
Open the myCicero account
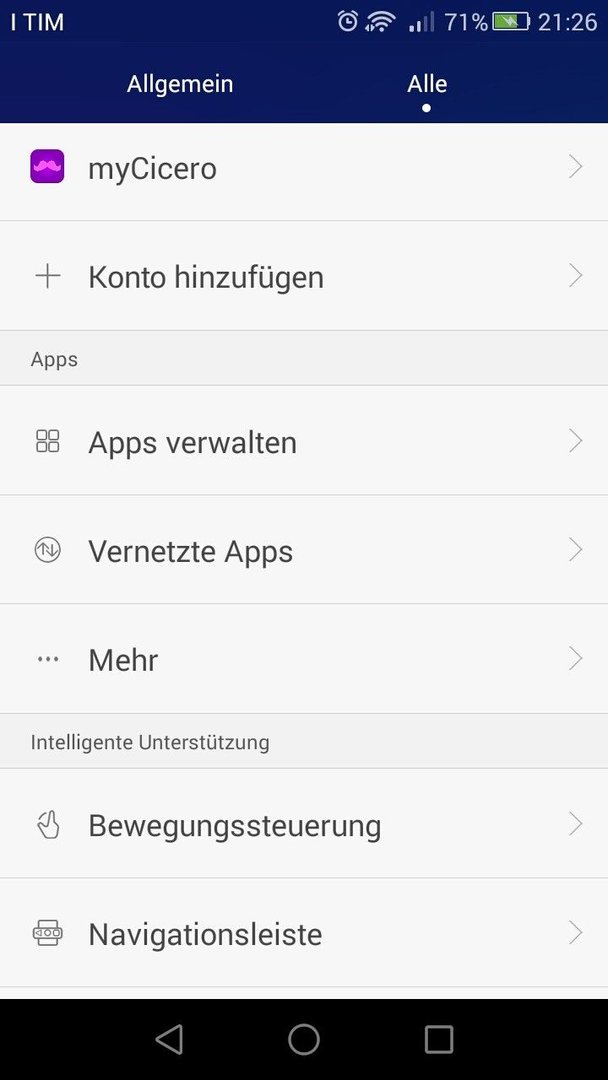tap(304, 167)
